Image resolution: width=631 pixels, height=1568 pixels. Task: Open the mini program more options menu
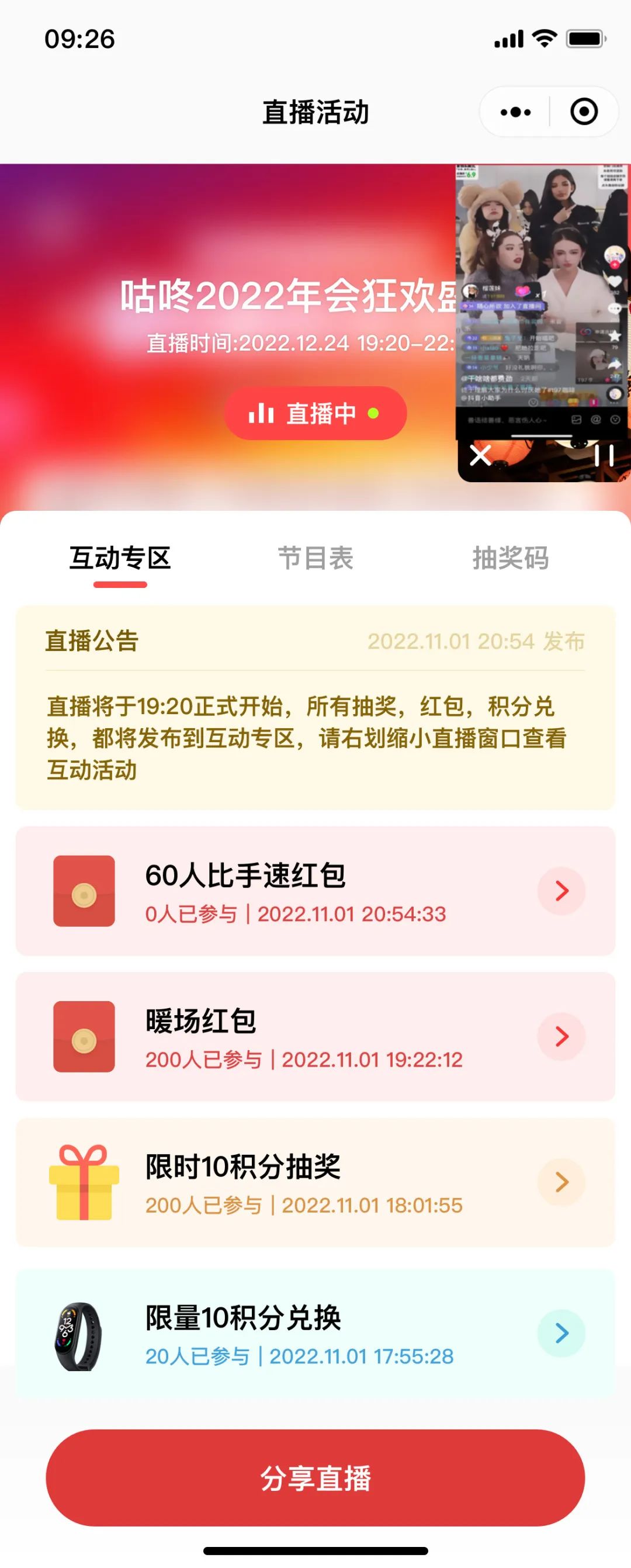click(x=515, y=112)
